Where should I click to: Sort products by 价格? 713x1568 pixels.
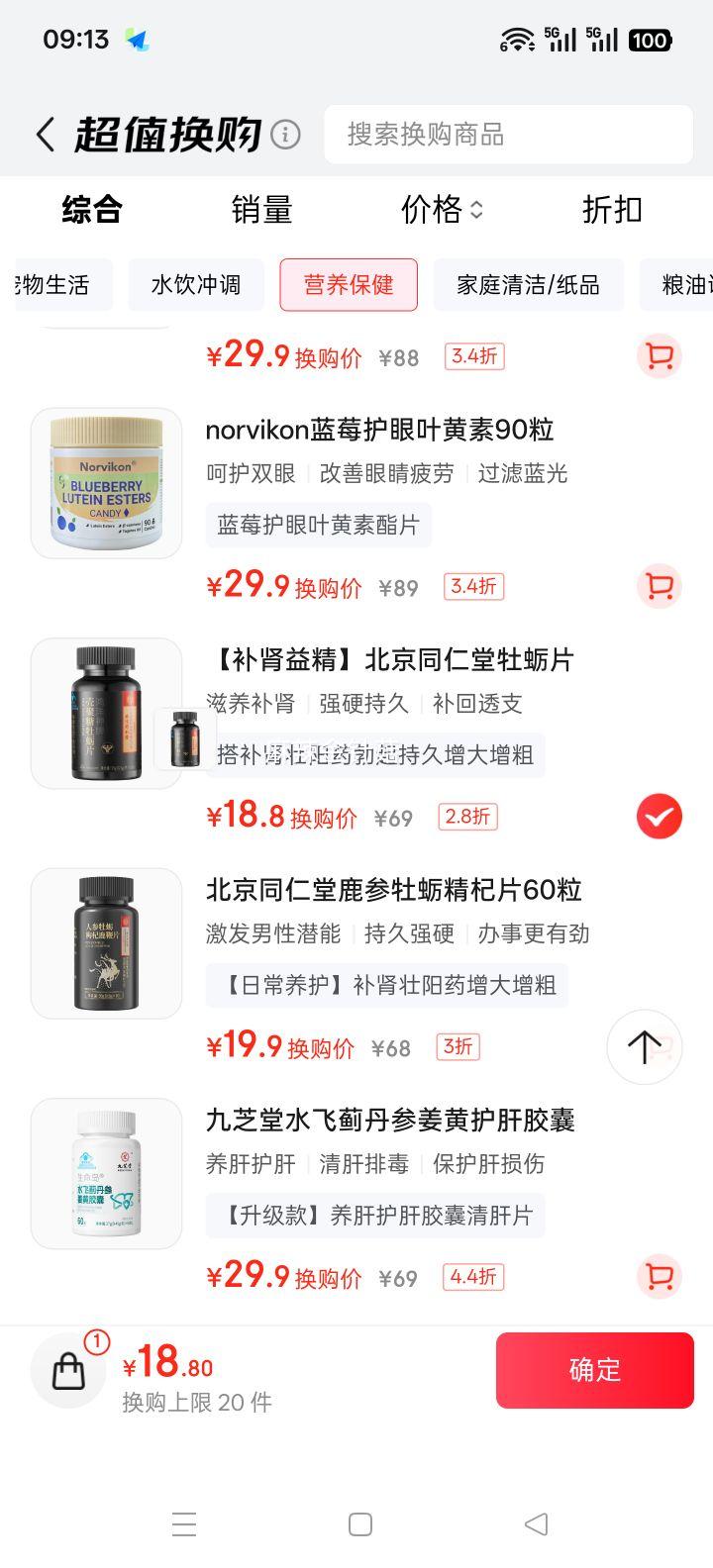tap(441, 210)
